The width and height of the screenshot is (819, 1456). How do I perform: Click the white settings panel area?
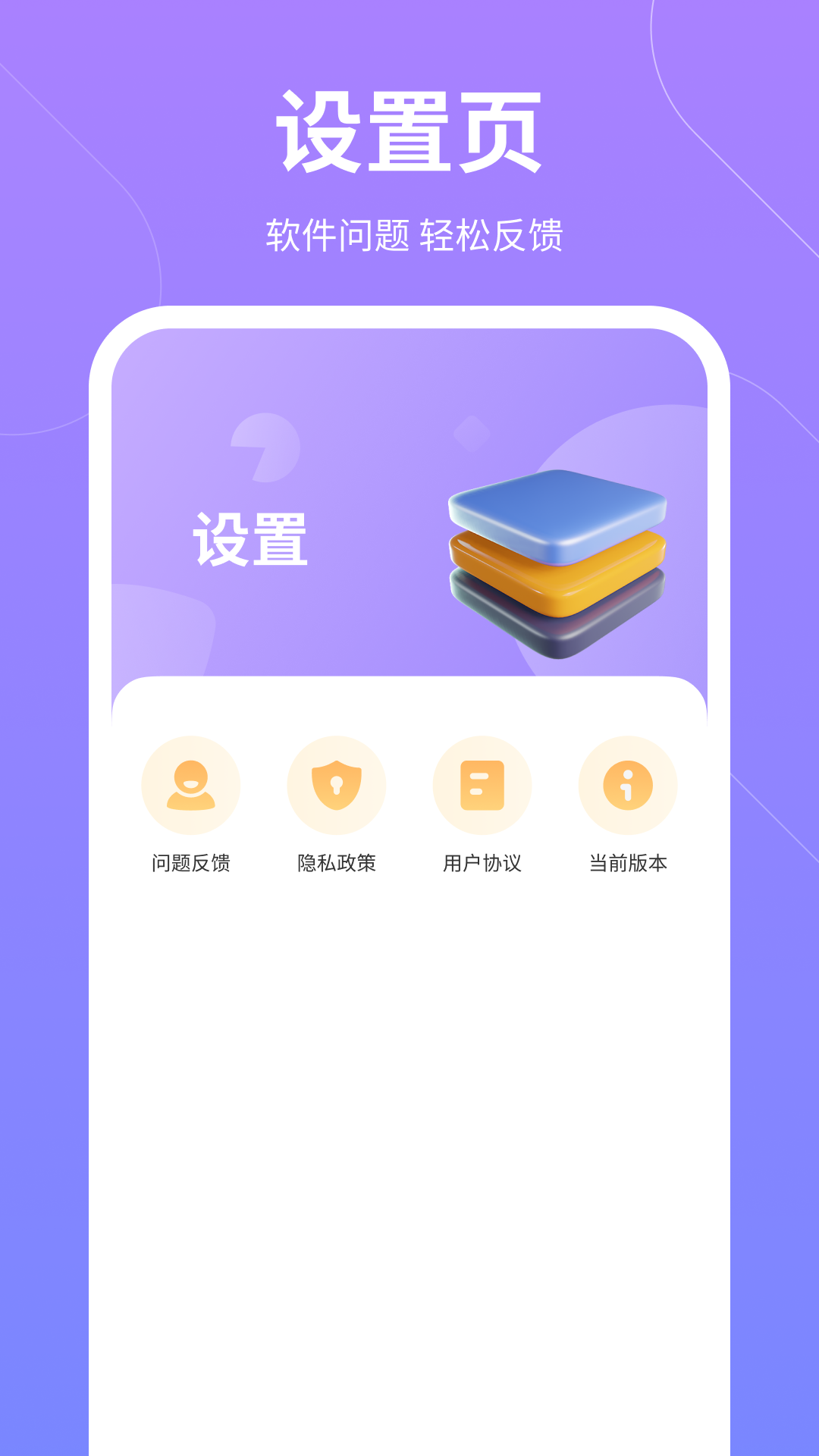pos(409,1062)
